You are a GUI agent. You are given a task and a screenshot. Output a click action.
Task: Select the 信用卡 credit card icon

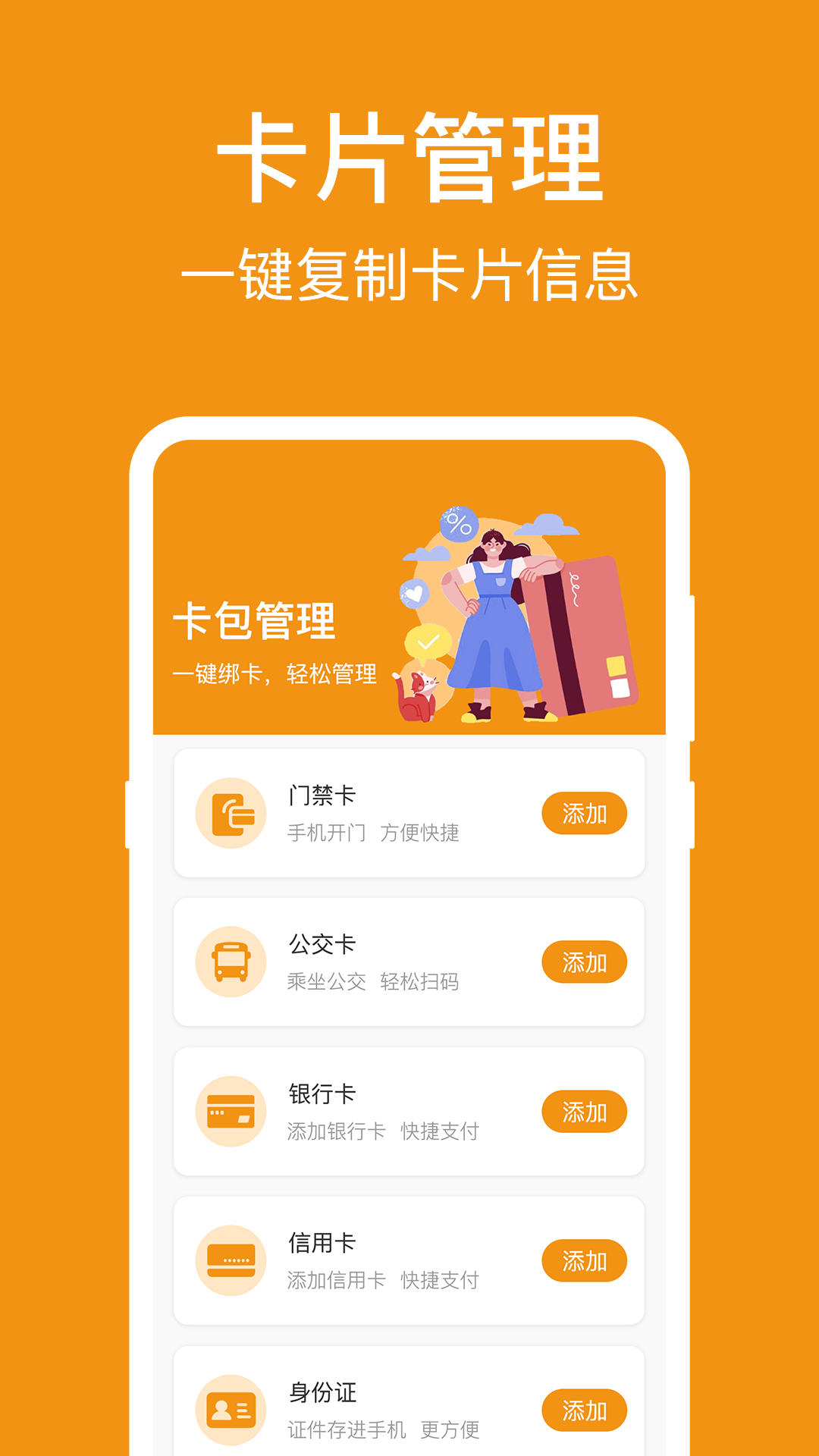(231, 1260)
